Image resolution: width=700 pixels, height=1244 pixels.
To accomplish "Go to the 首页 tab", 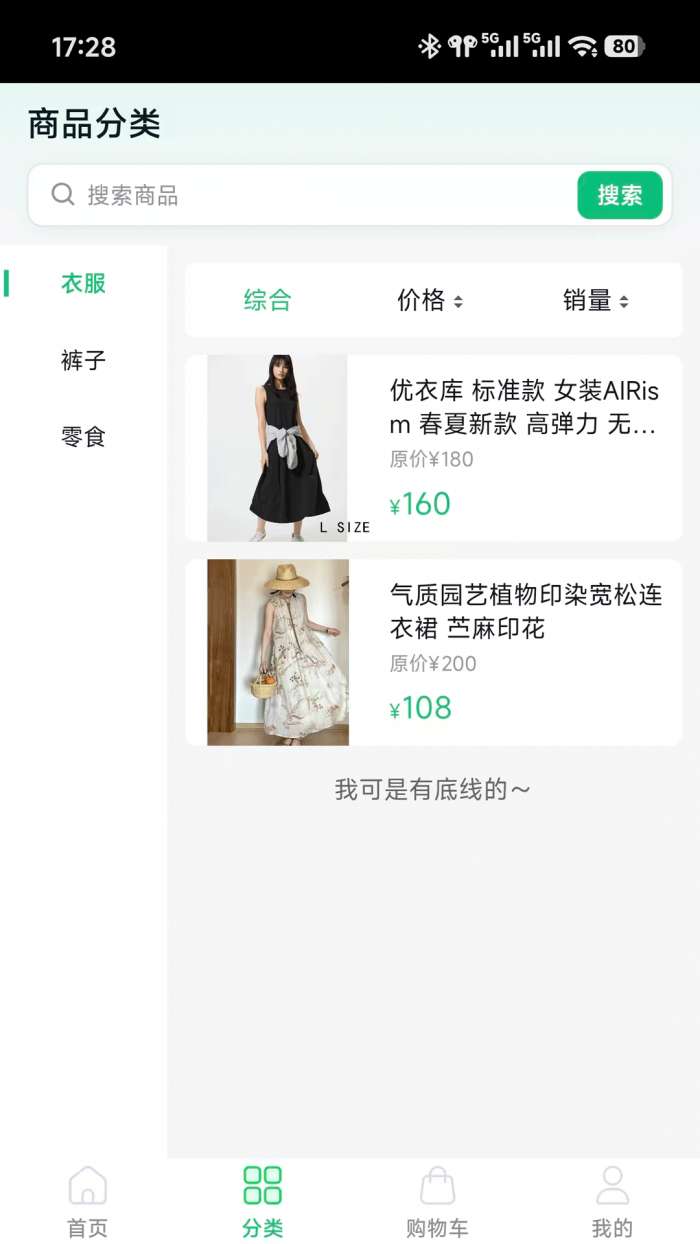I will click(x=87, y=1202).
